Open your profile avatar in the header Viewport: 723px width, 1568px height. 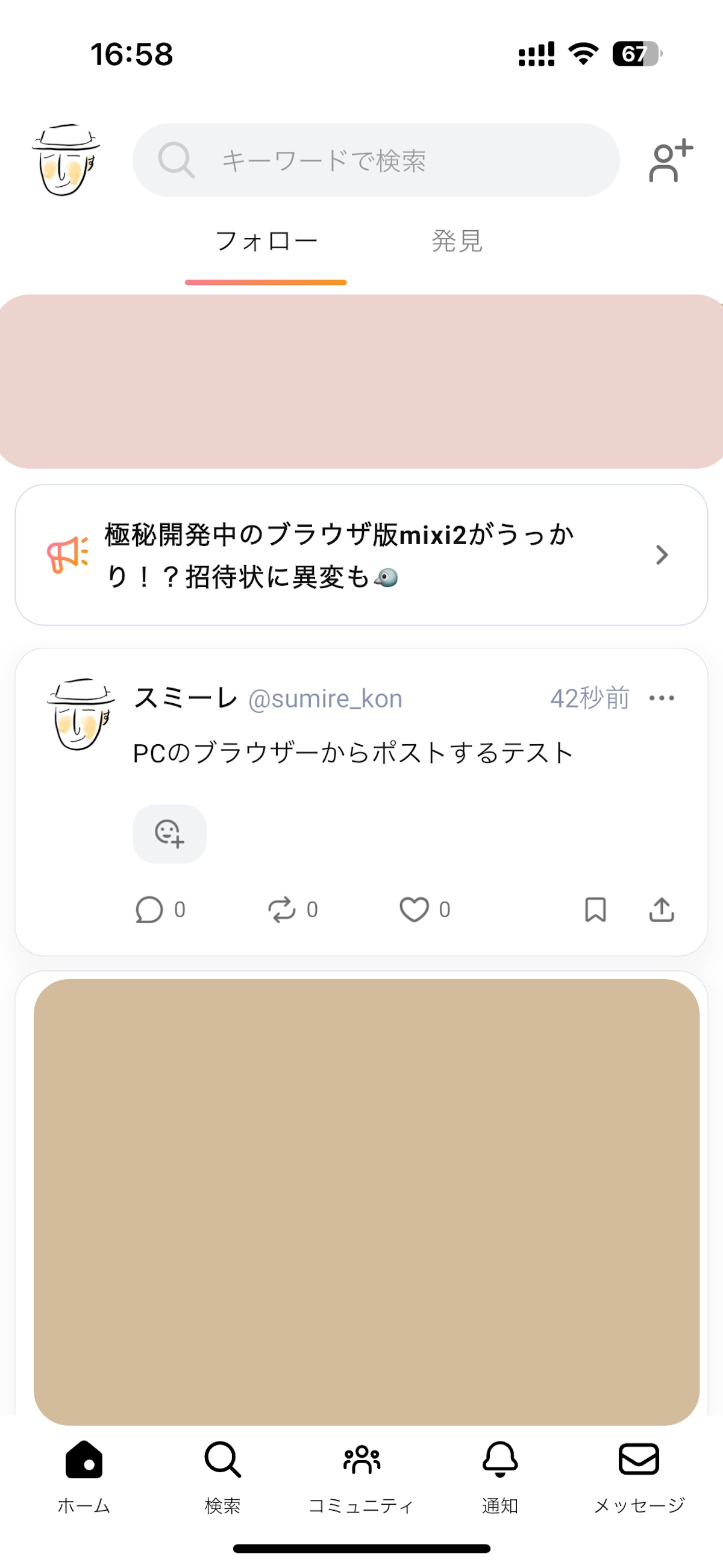point(66,160)
